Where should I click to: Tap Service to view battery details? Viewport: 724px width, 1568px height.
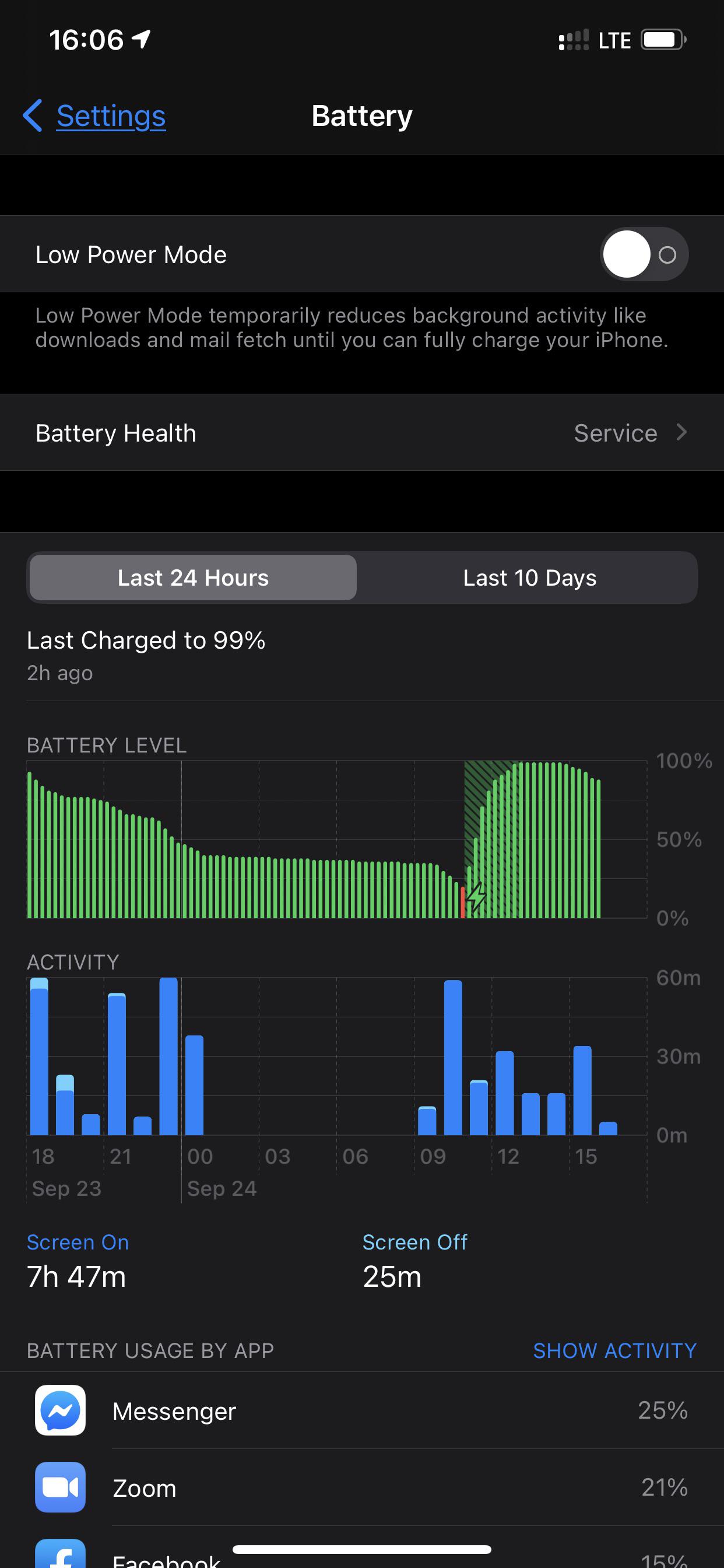tap(616, 432)
